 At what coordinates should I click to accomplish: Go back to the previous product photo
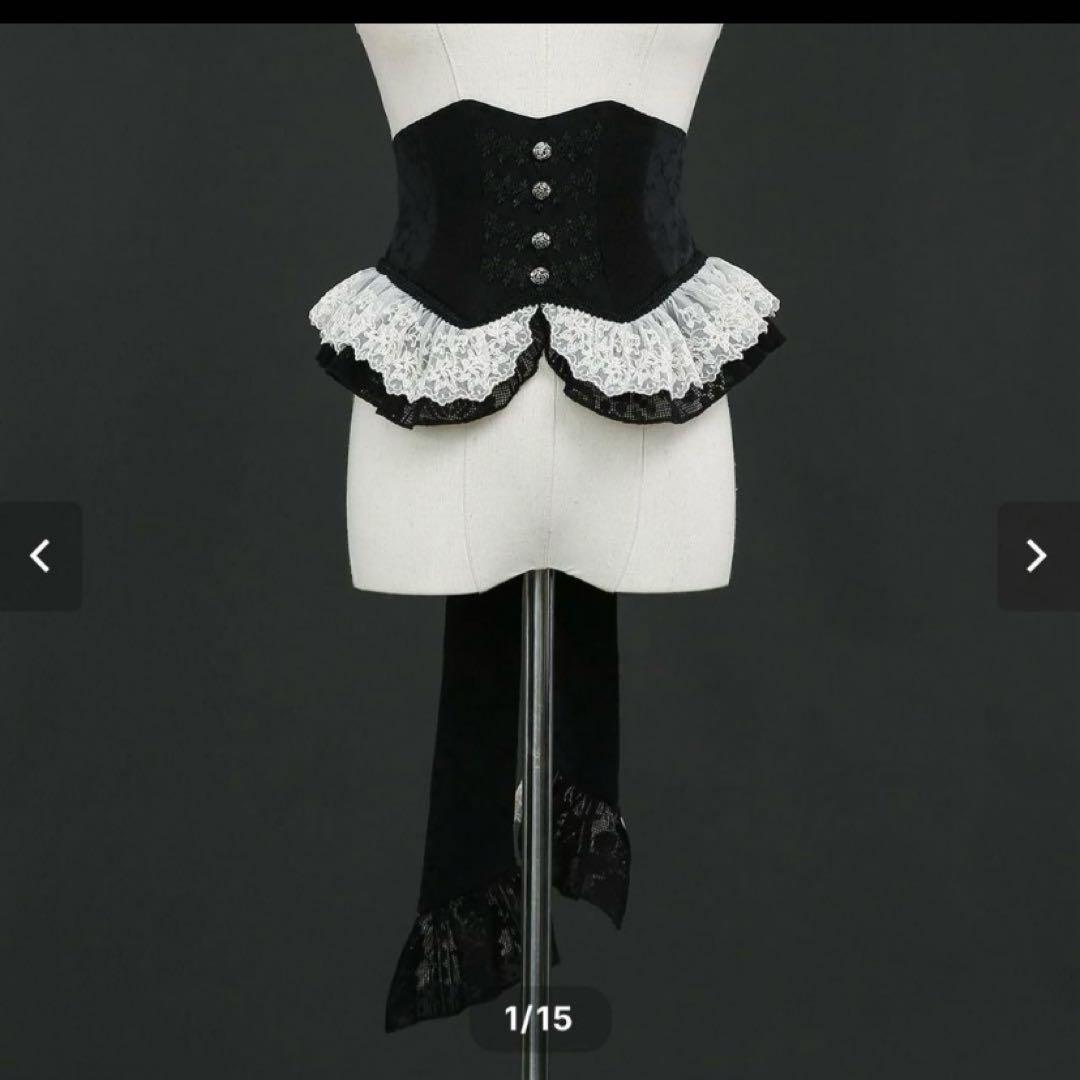click(x=40, y=556)
